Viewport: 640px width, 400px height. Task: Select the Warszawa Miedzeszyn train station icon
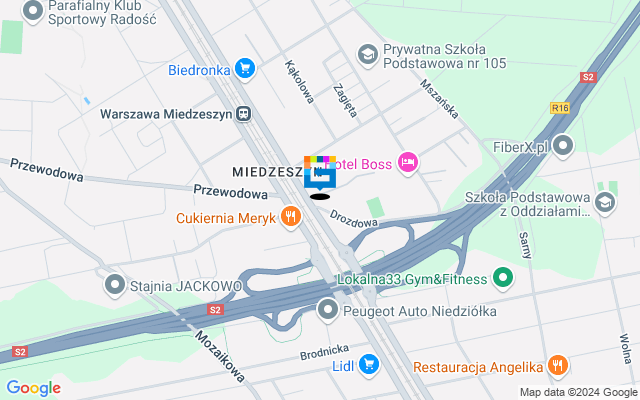(243, 114)
